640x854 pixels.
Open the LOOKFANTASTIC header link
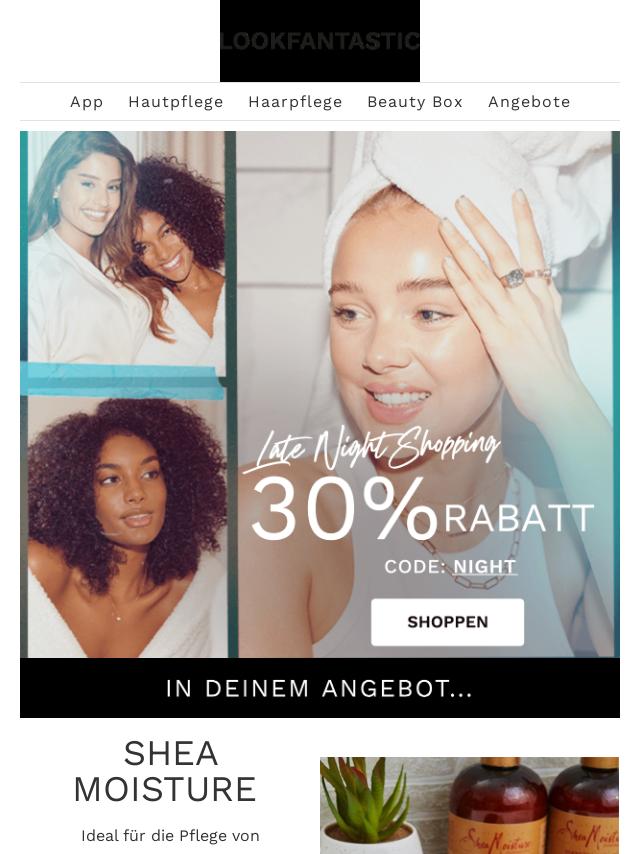click(320, 41)
